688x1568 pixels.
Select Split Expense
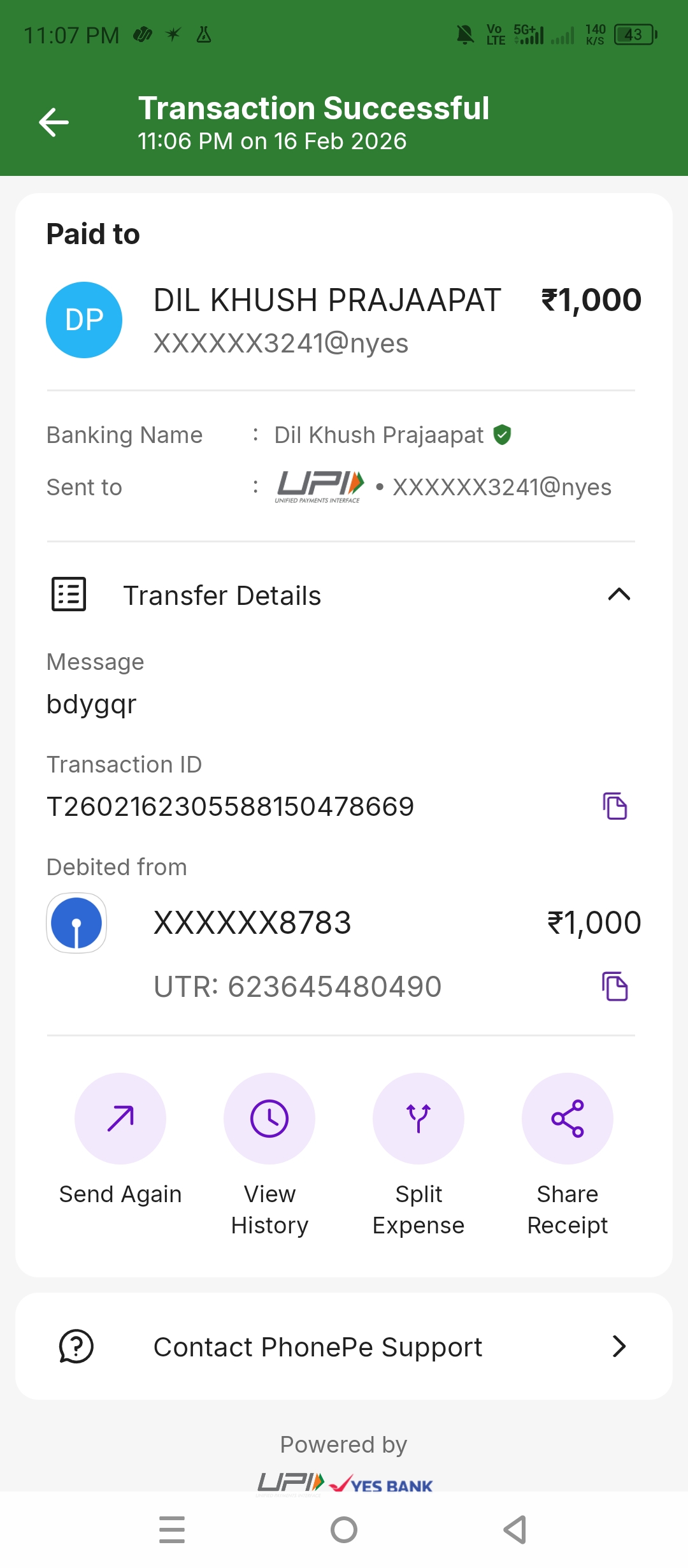(419, 1119)
